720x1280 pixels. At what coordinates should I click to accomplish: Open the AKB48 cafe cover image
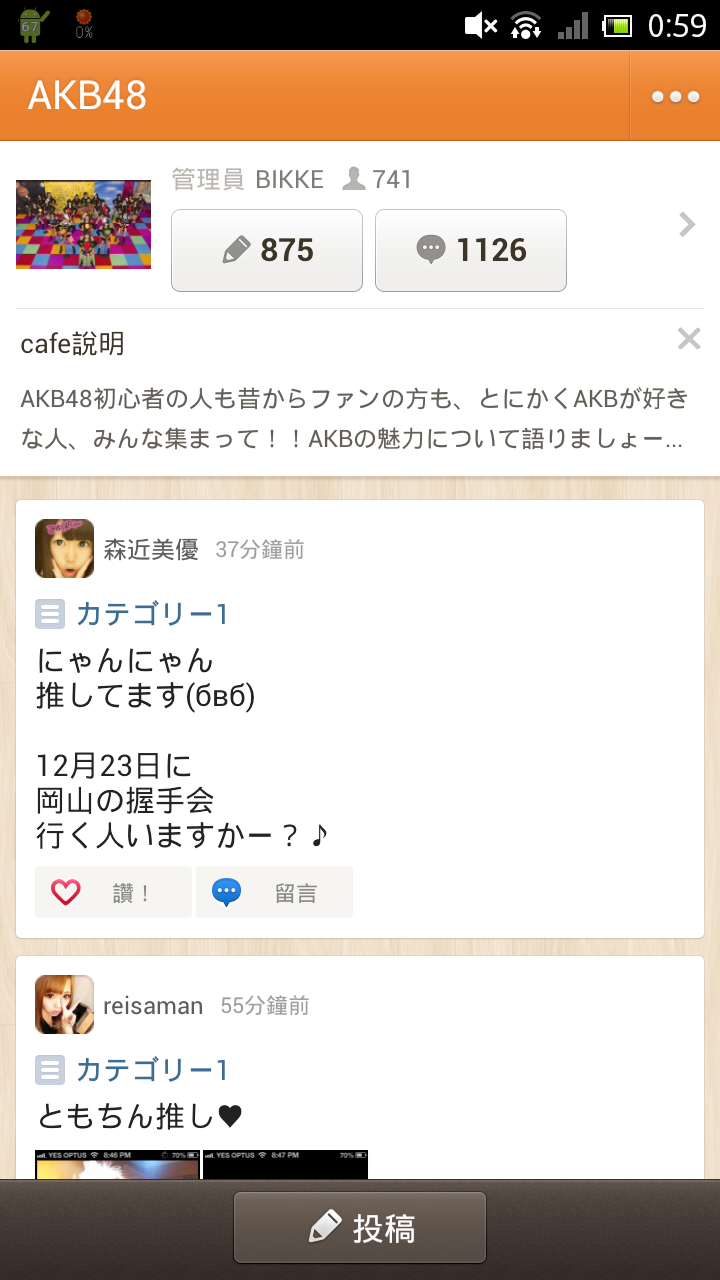tap(83, 225)
